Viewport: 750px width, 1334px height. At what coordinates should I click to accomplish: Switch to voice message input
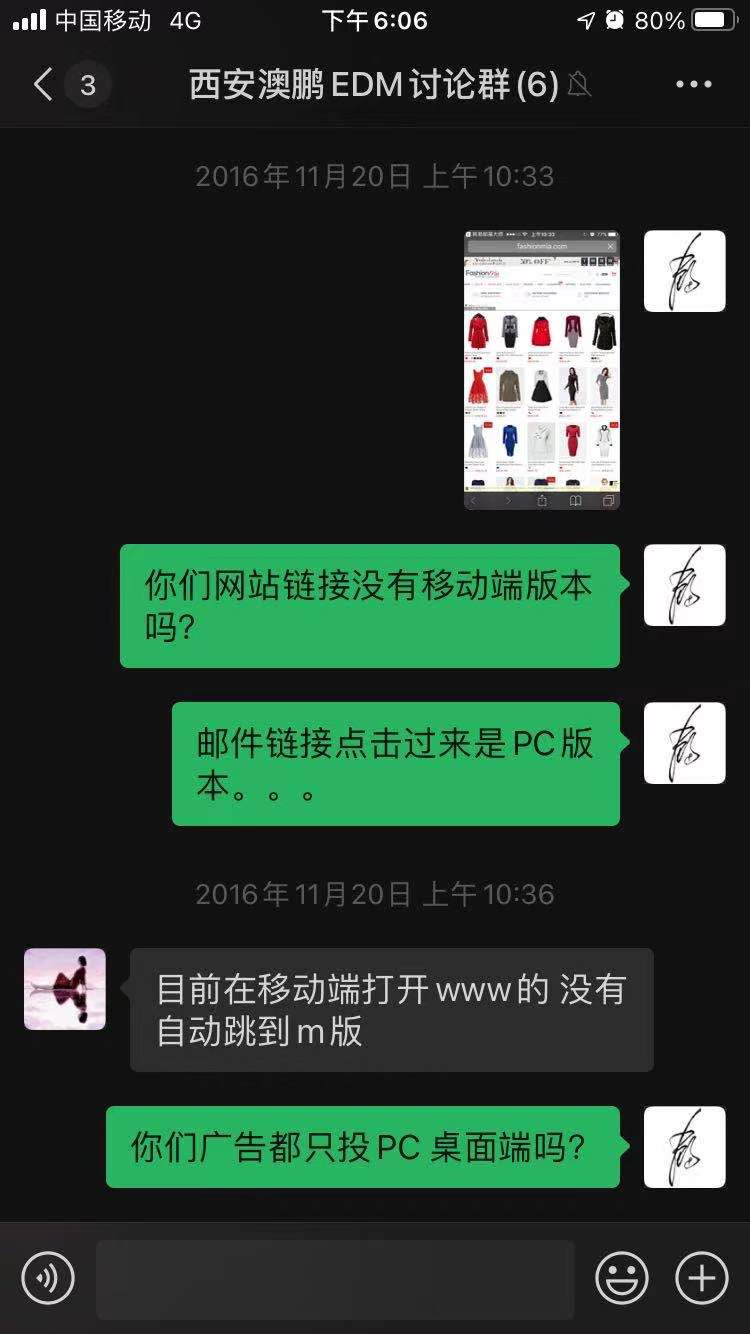click(48, 1278)
